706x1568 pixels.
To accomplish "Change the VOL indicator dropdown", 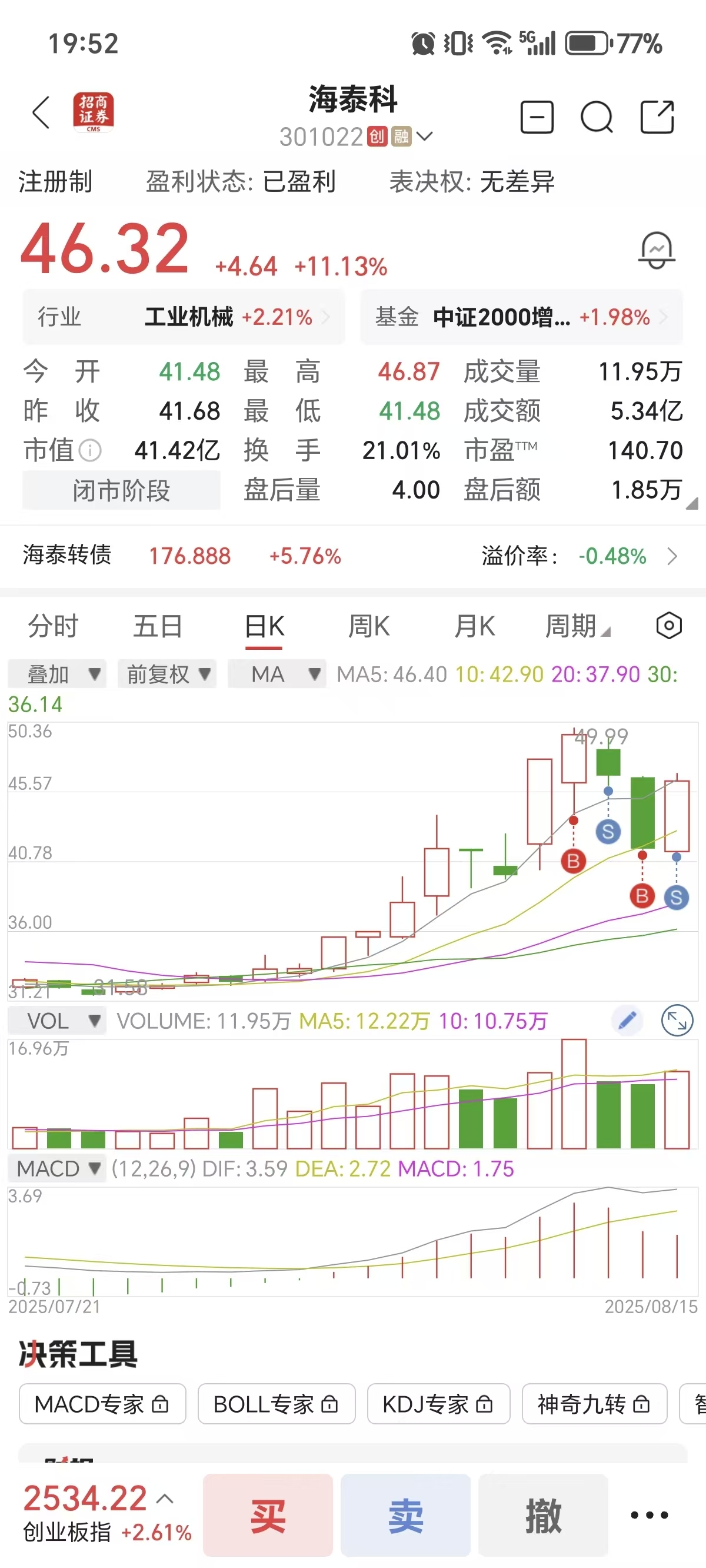I will coord(56,1021).
